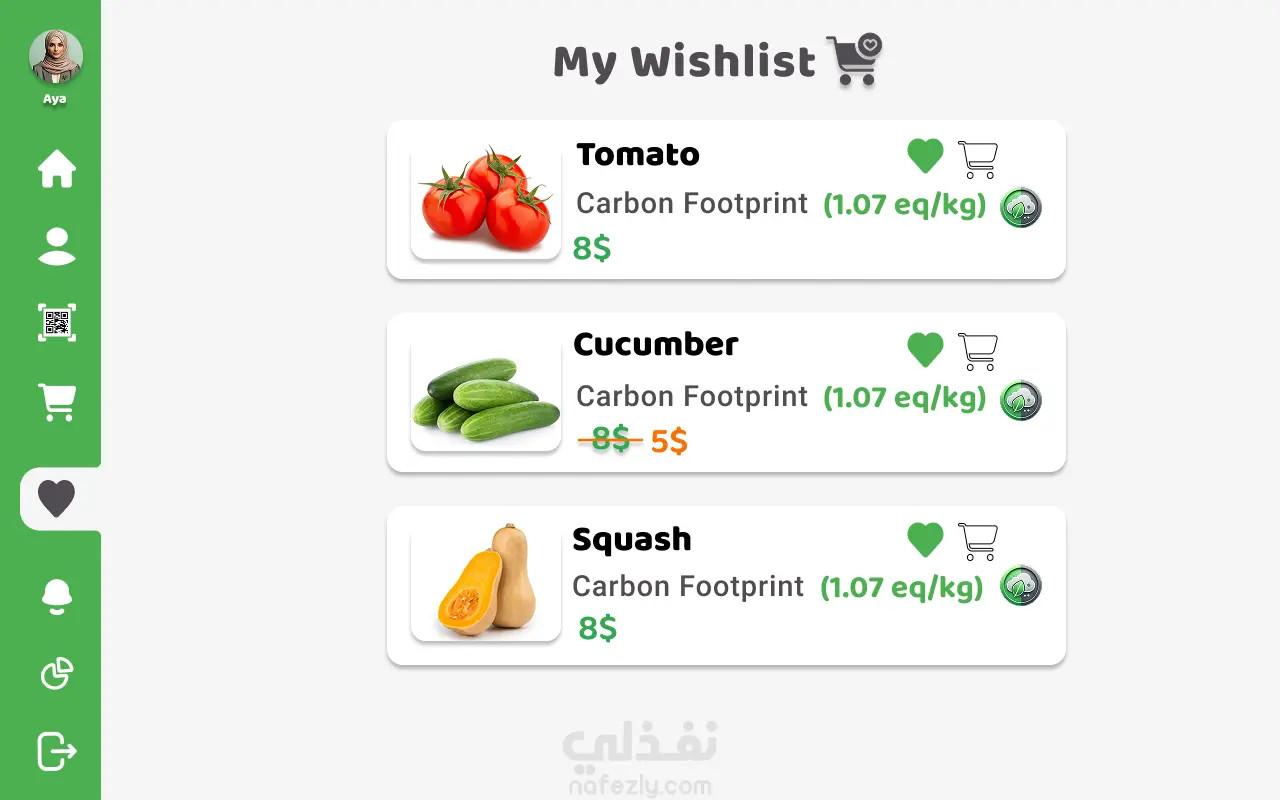Open the Cucumber product card
This screenshot has height=800, width=1280.
tap(486, 394)
